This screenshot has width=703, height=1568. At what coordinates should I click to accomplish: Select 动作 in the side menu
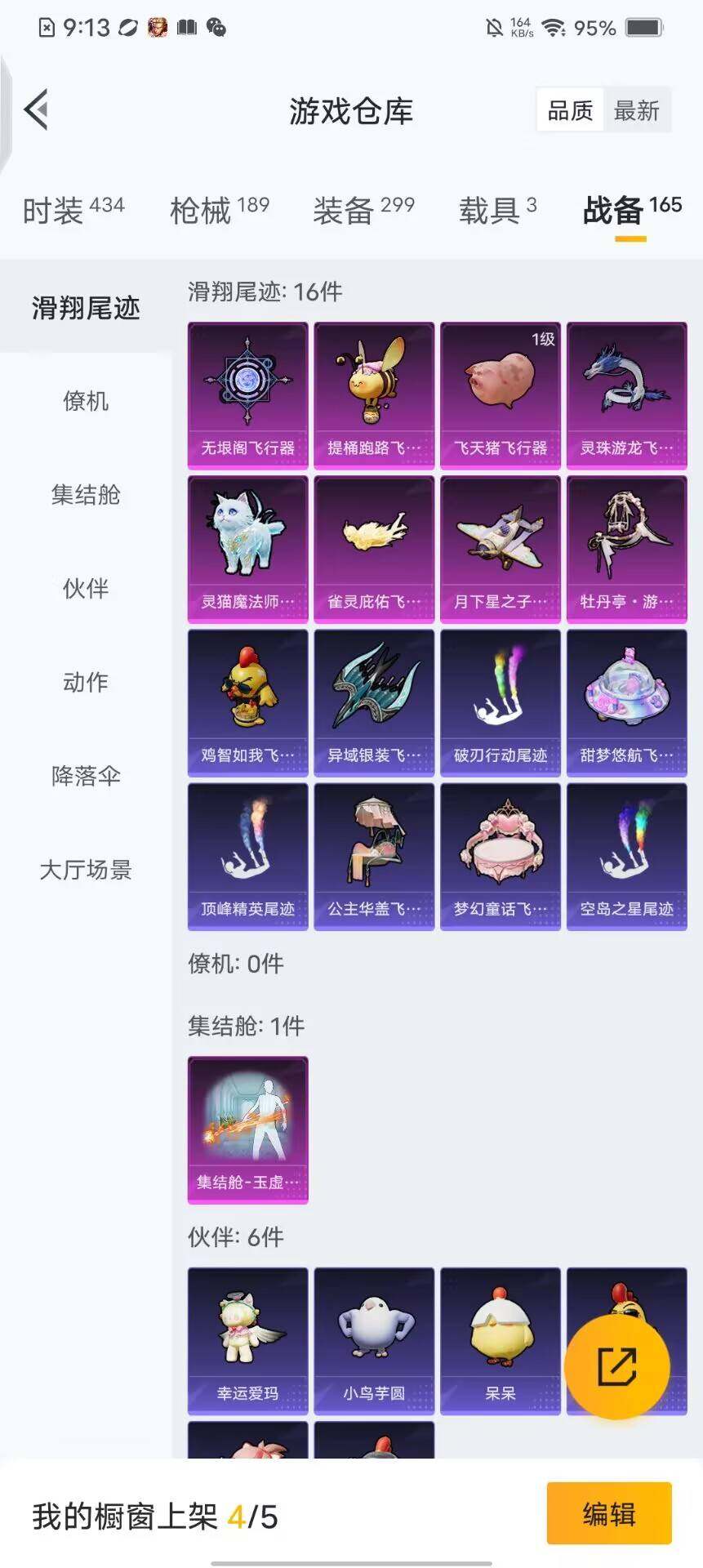coord(86,682)
